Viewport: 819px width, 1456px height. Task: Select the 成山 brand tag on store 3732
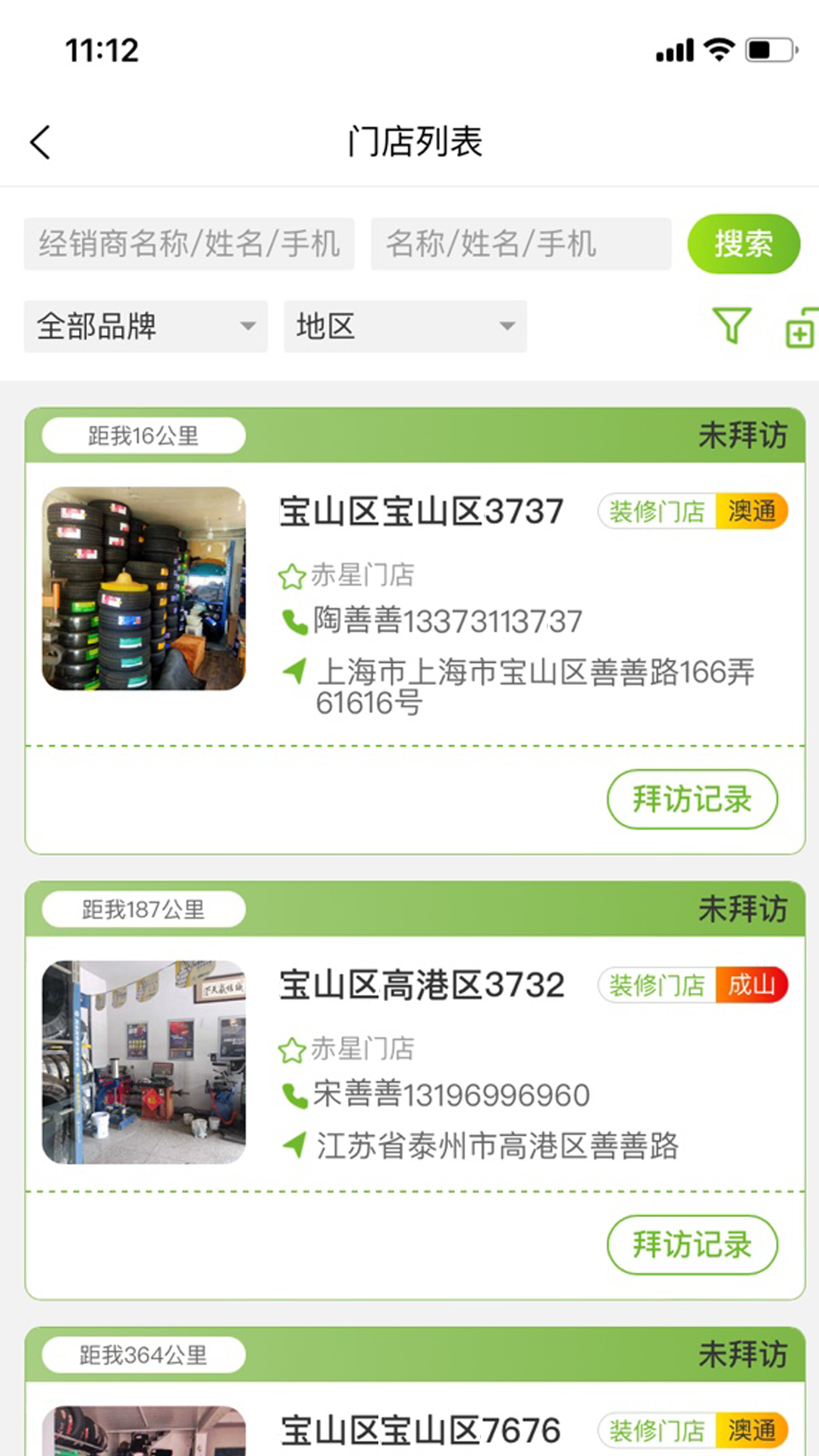[x=752, y=985]
